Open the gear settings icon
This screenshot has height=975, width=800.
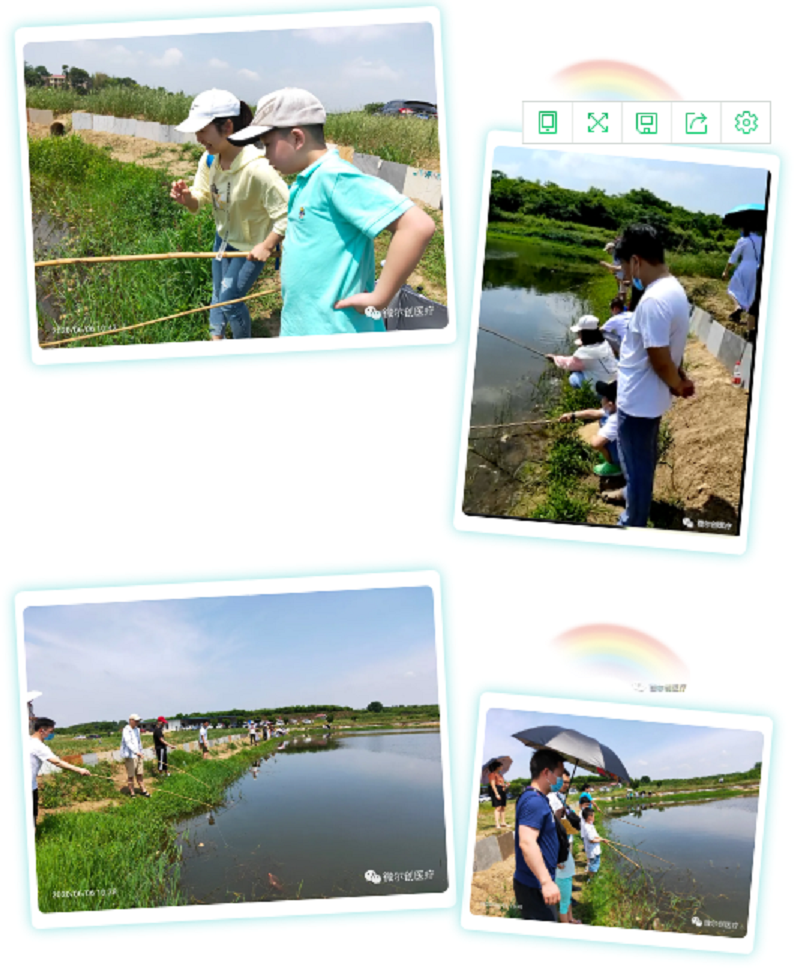746,123
